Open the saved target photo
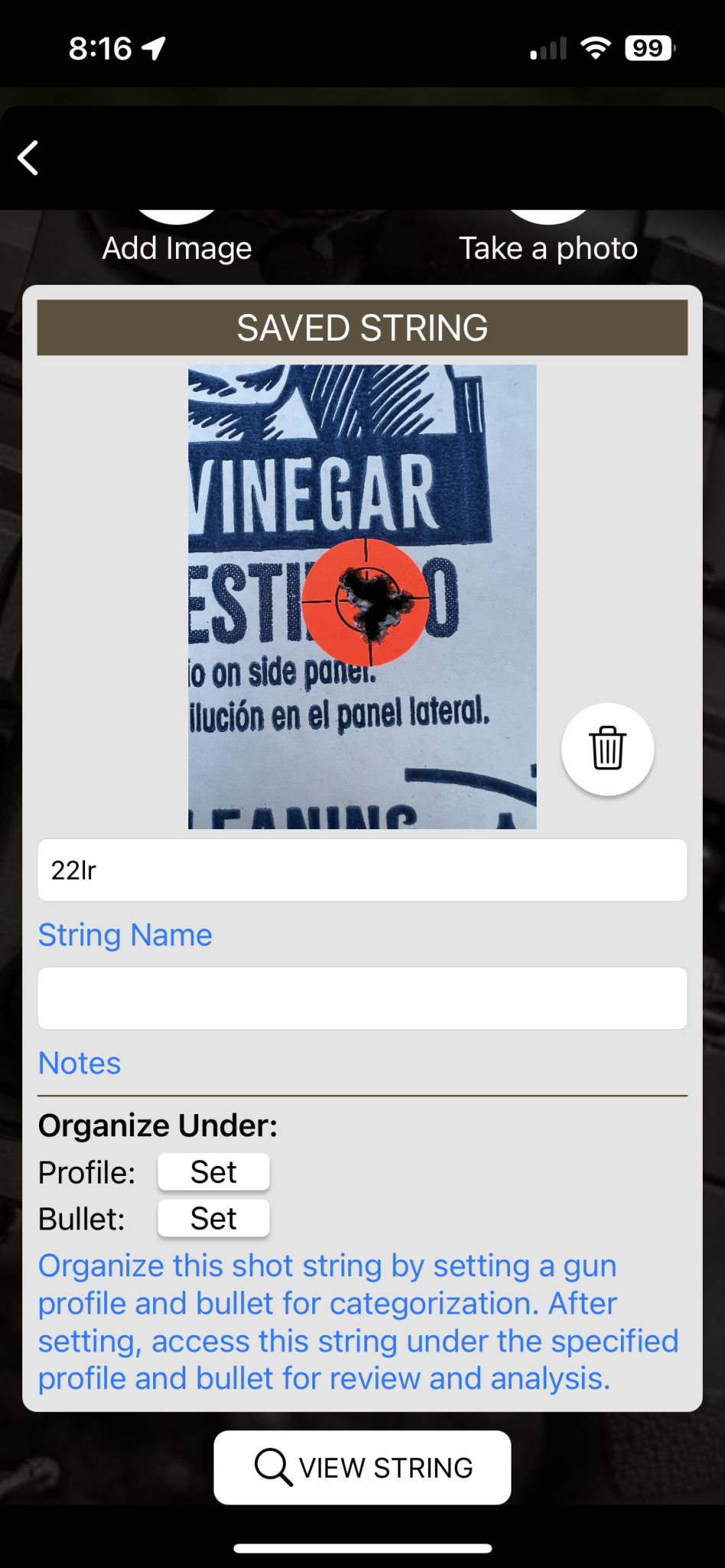 pyautogui.click(x=362, y=597)
